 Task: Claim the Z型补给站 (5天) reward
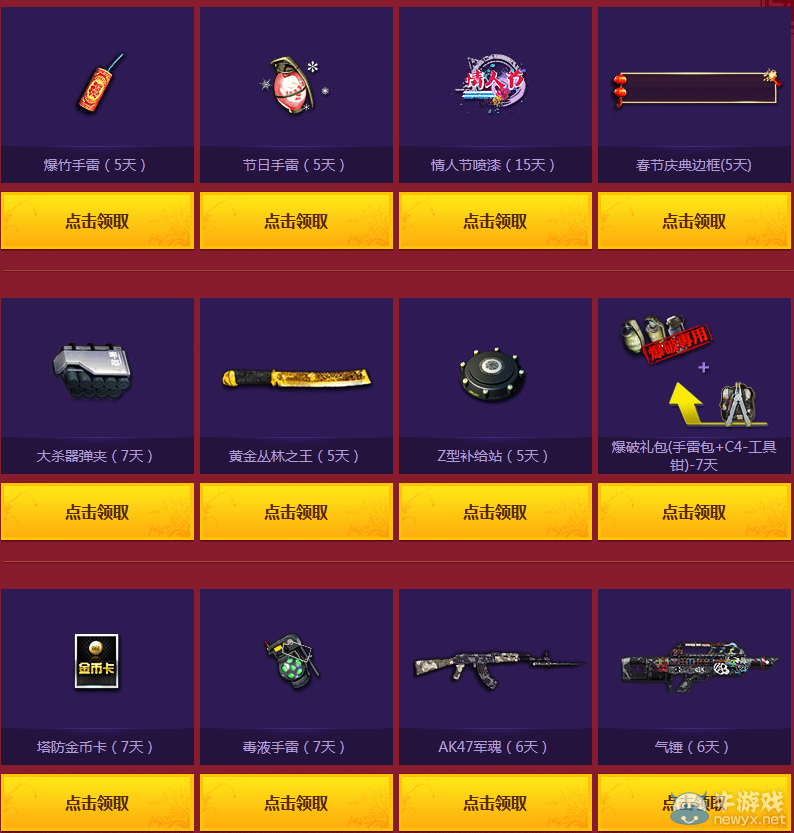[495, 512]
